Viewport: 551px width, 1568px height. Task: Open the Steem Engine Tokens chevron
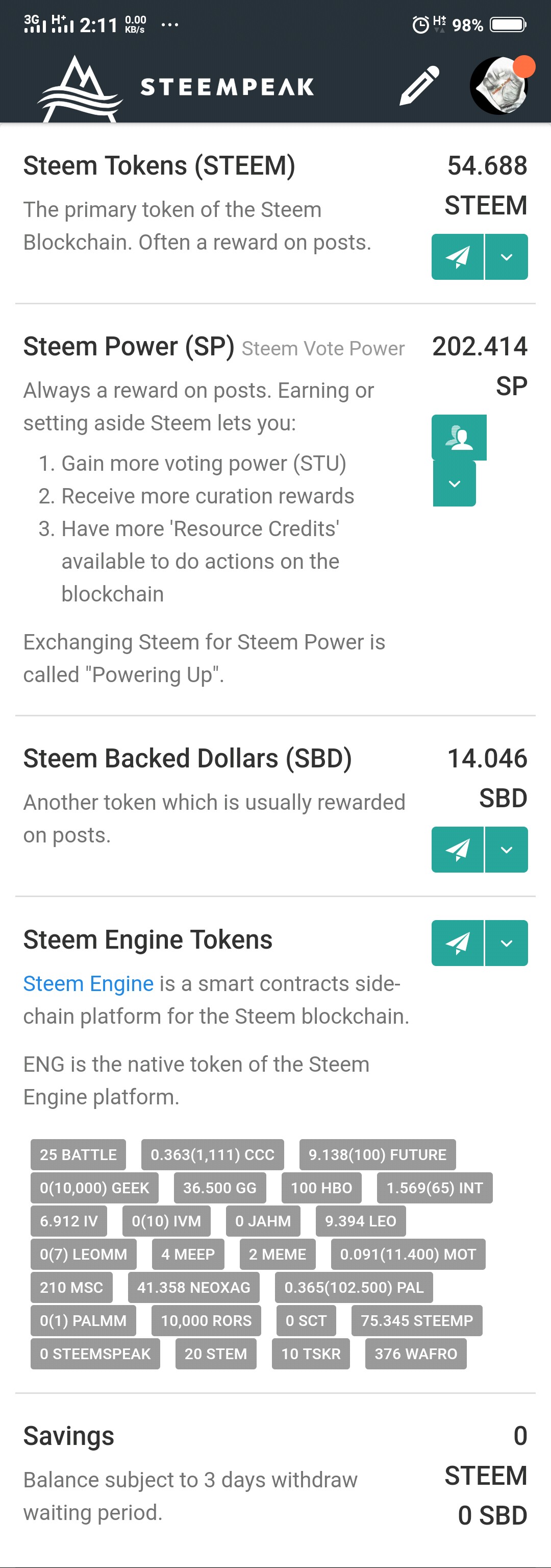pos(507,943)
